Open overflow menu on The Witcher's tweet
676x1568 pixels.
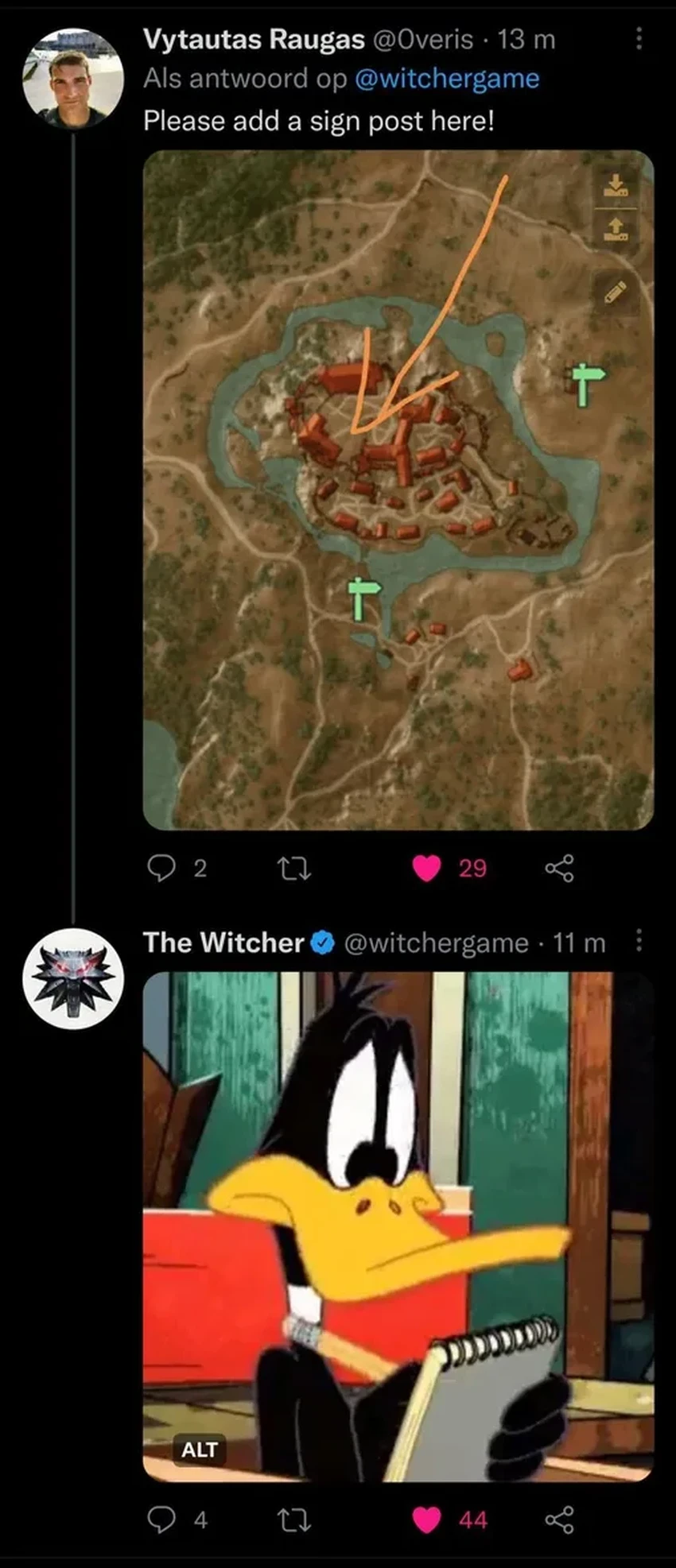click(638, 941)
